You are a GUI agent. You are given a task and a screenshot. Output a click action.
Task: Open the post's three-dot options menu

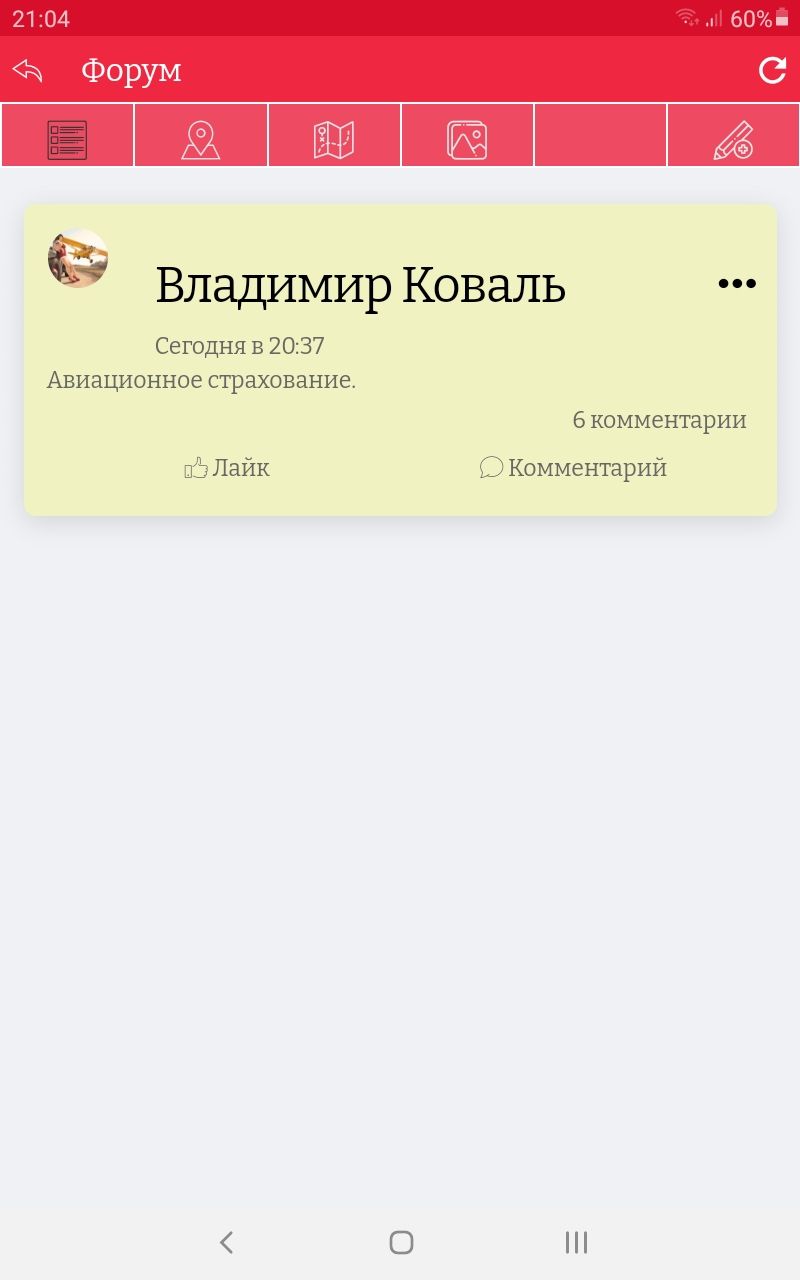click(x=737, y=283)
